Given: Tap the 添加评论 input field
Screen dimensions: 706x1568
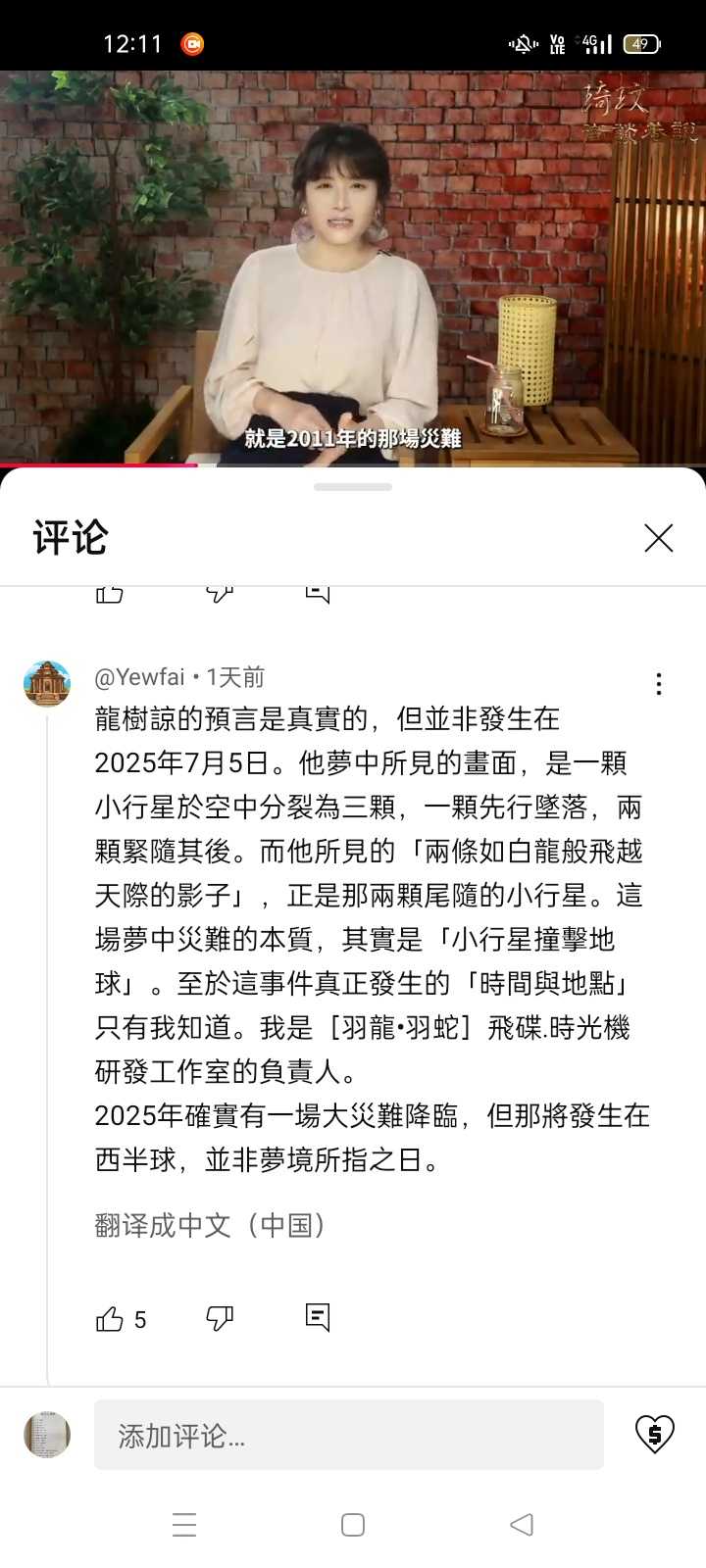Looking at the screenshot, I should pyautogui.click(x=348, y=1435).
